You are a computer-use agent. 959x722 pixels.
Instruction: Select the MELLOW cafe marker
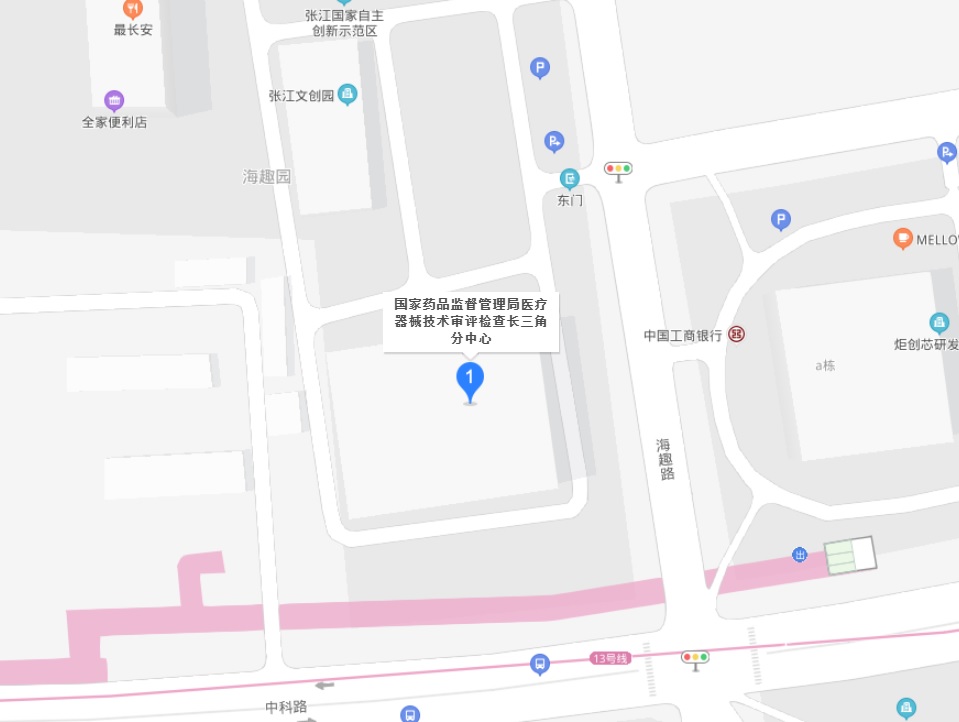click(x=903, y=239)
